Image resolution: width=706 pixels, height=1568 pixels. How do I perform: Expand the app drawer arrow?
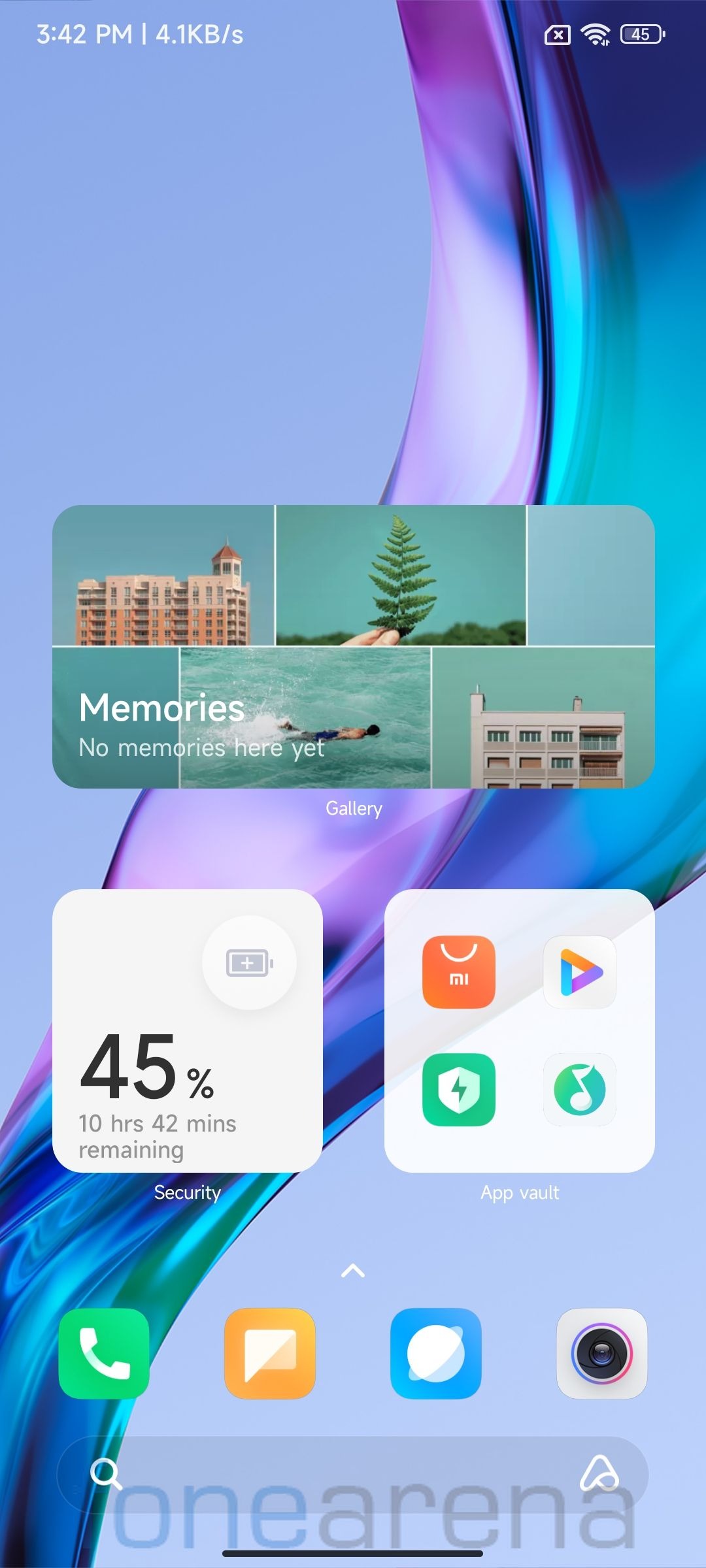tap(353, 1271)
